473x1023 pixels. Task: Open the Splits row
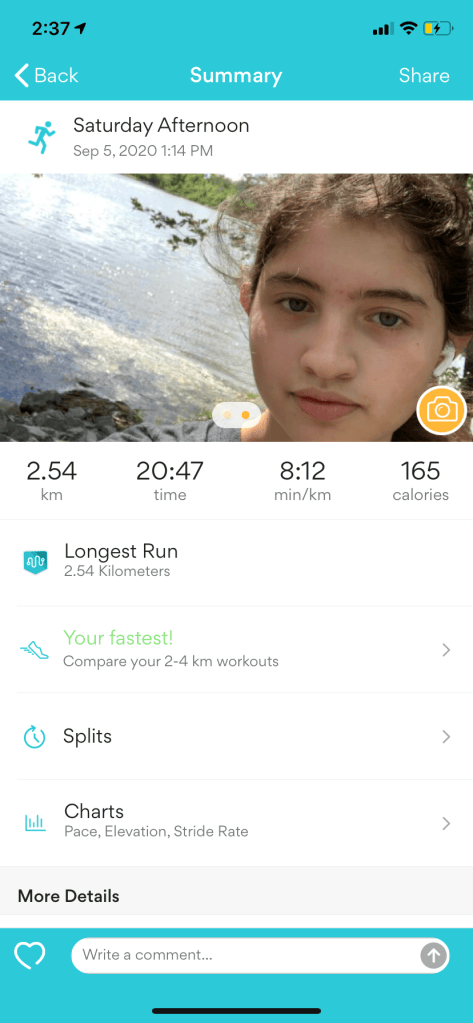(236, 737)
